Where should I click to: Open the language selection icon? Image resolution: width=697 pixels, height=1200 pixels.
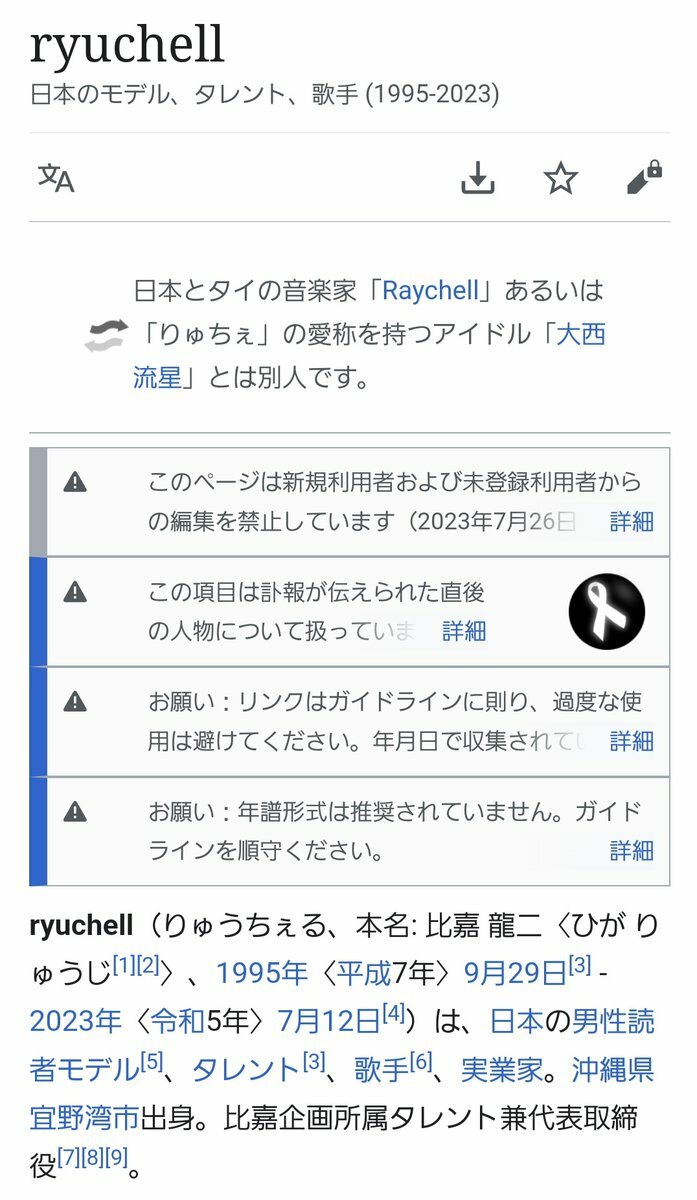56,179
